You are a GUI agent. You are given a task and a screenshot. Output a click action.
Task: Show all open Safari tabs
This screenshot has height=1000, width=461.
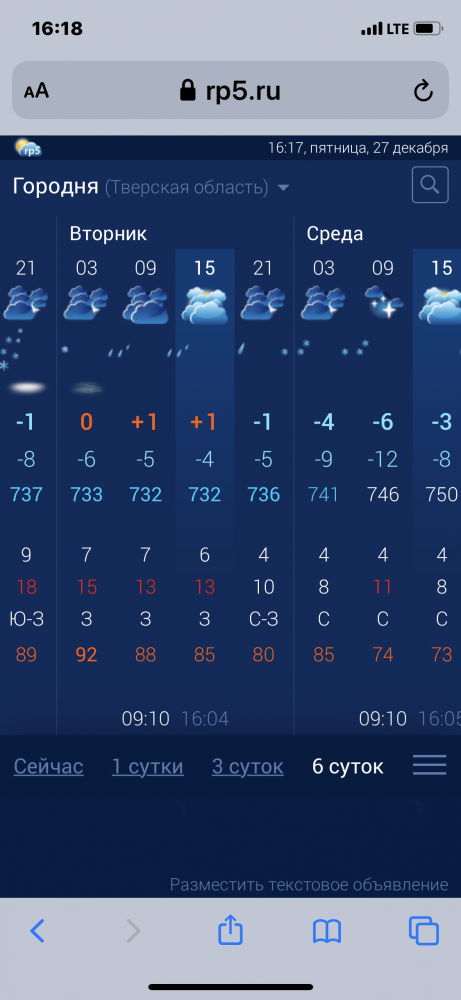click(424, 930)
